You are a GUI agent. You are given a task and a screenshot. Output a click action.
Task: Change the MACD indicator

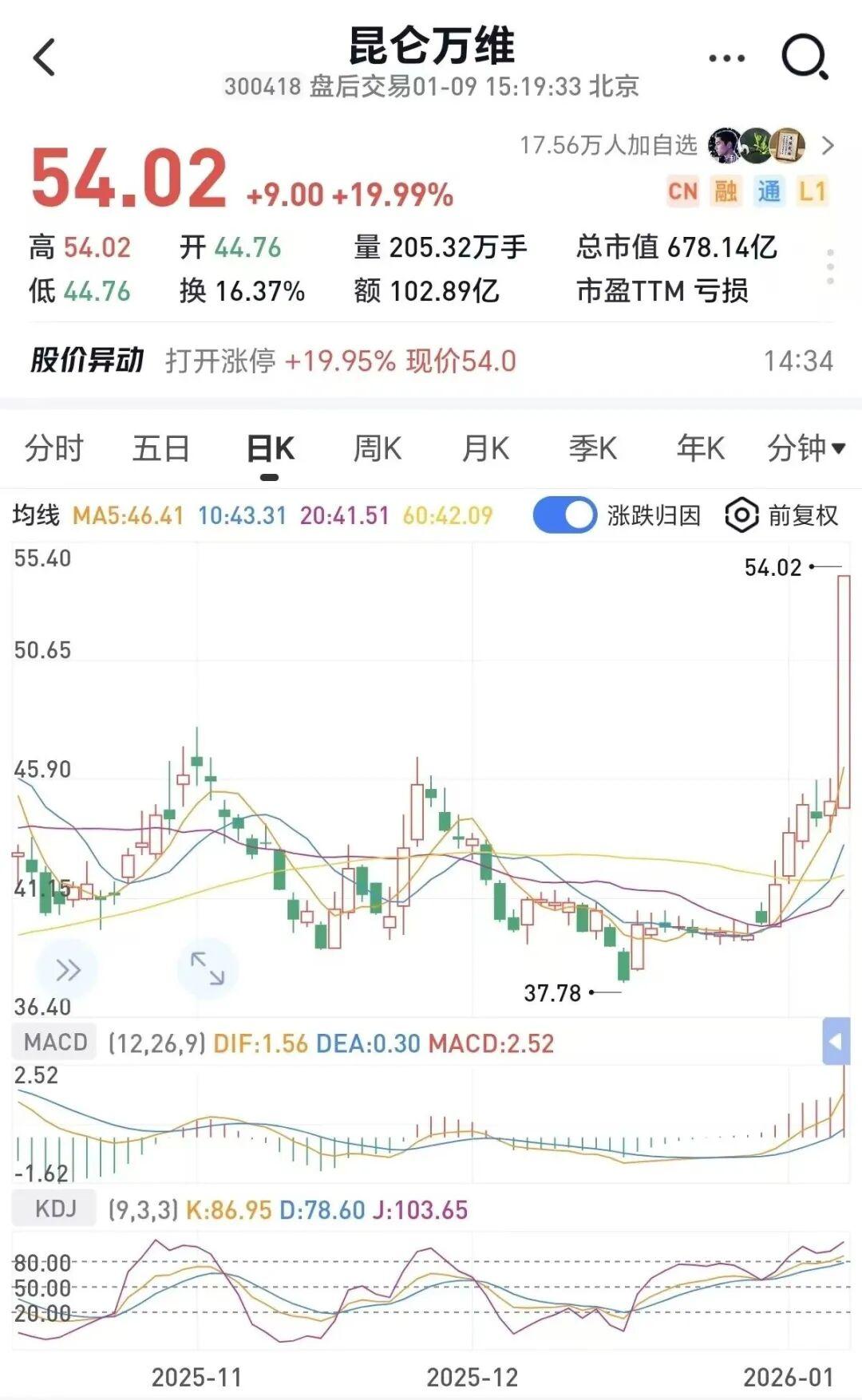[55, 1043]
